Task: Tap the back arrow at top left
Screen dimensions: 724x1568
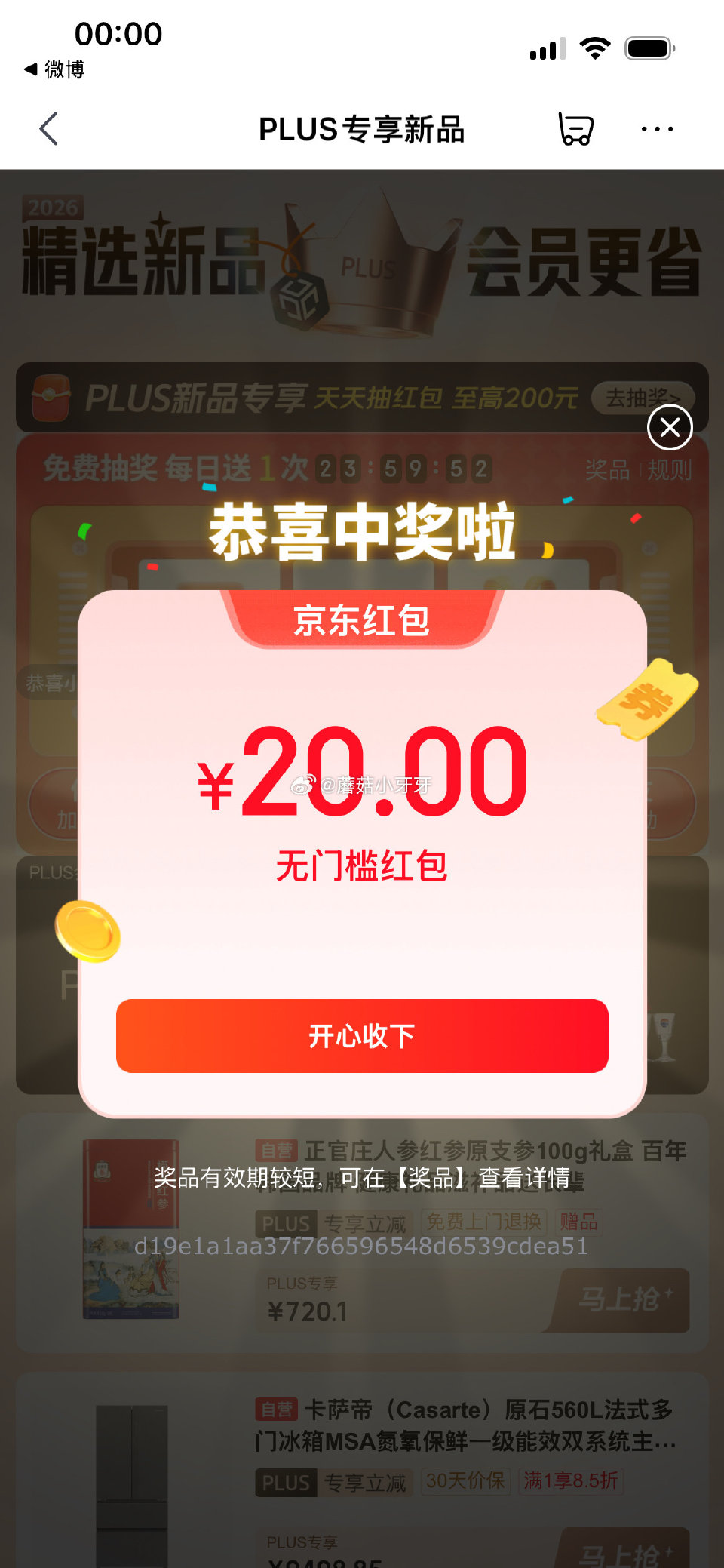Action: (48, 128)
